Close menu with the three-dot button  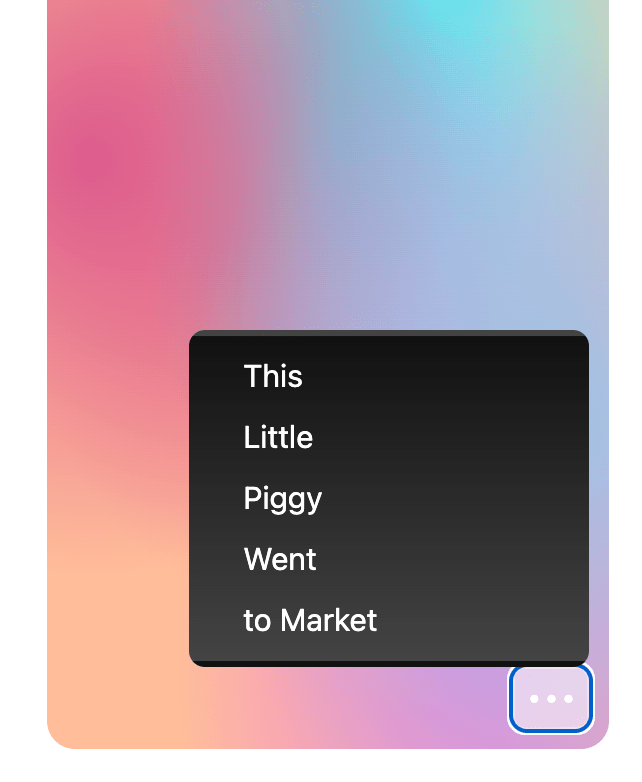[551, 699]
